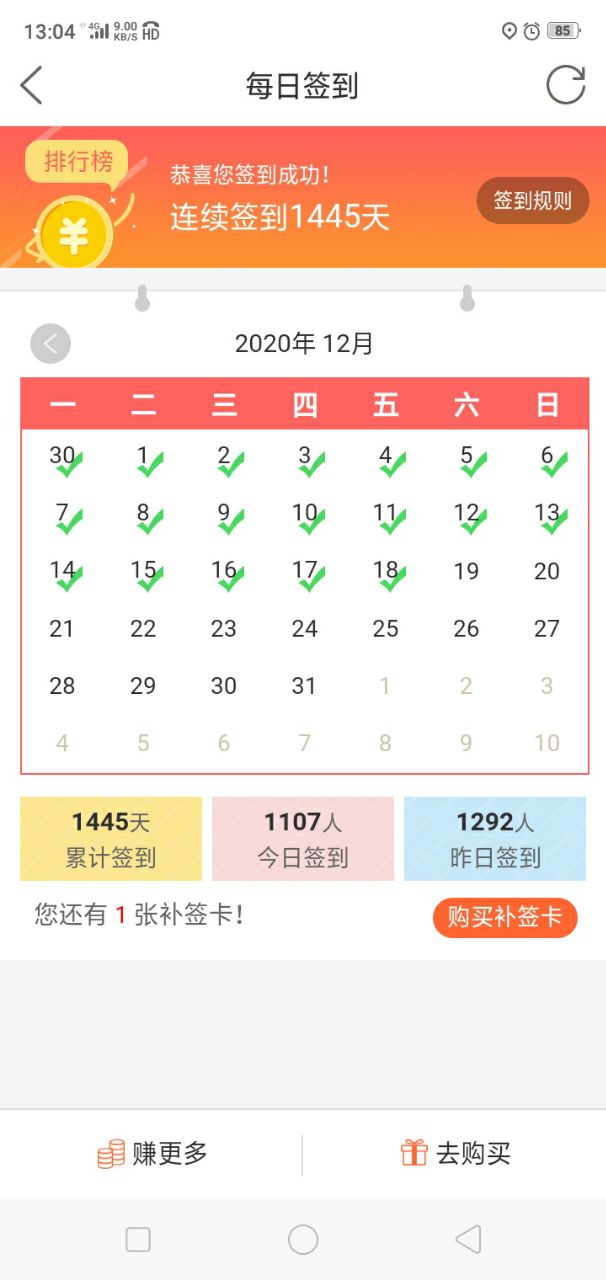View the 签到规则 rules
606x1280 pixels.
[x=532, y=200]
